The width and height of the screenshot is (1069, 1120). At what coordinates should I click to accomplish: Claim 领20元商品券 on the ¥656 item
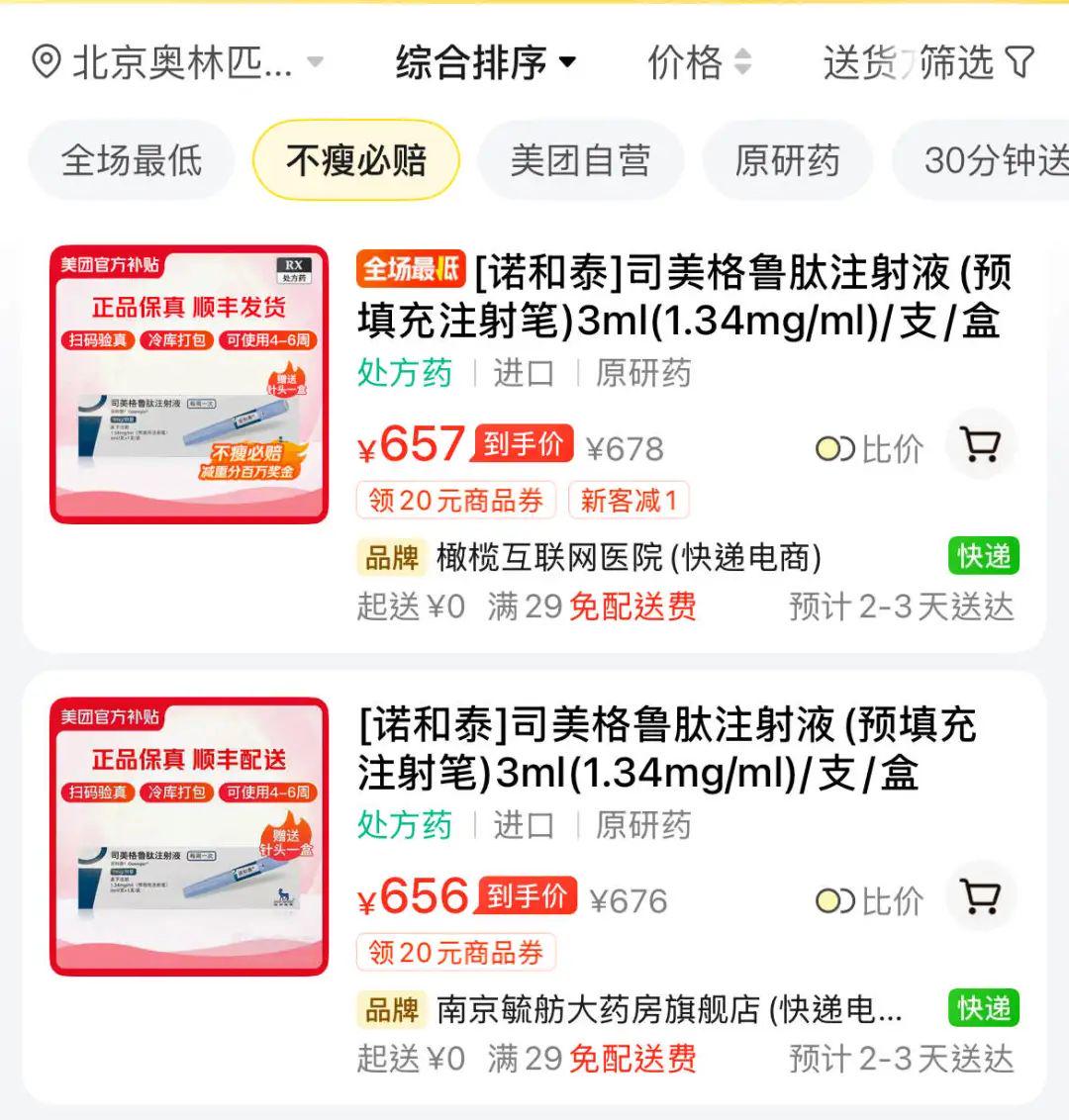point(456,953)
